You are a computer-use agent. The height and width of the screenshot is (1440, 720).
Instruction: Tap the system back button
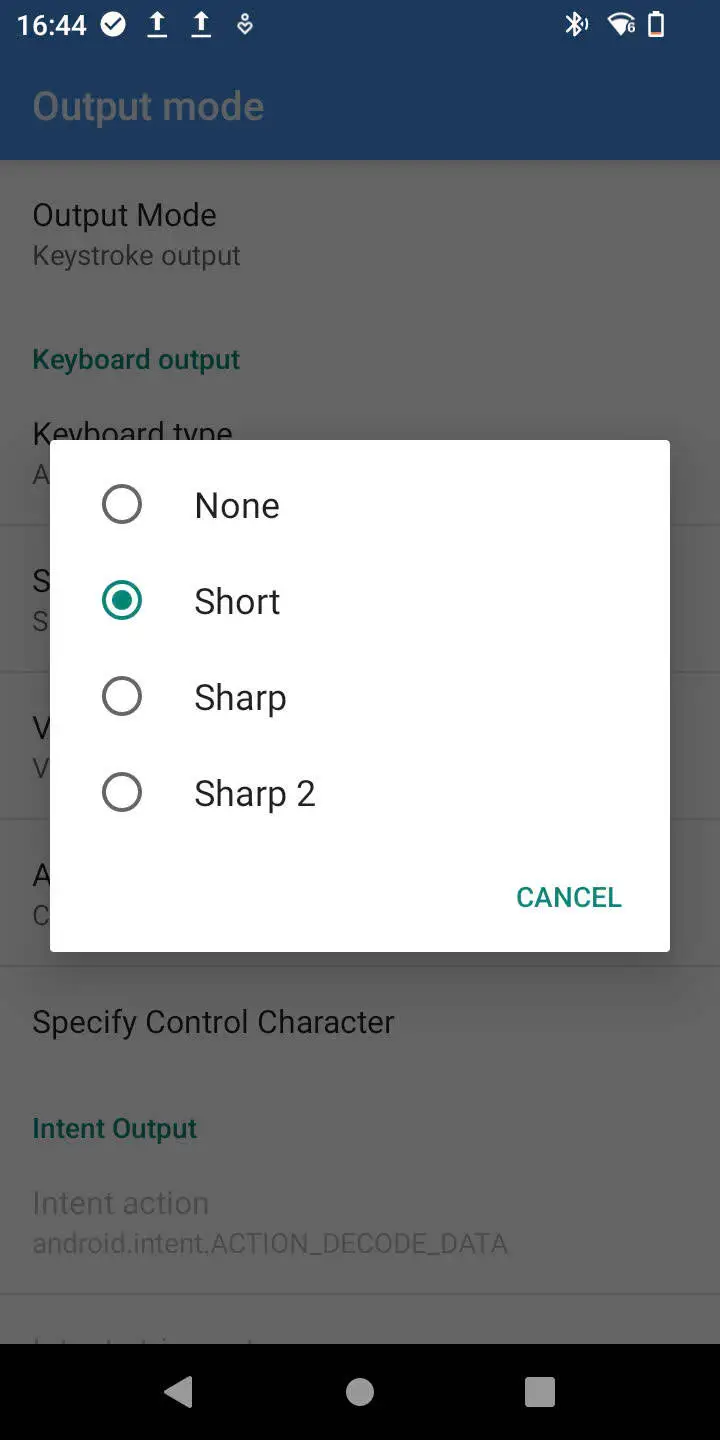[x=179, y=1391]
